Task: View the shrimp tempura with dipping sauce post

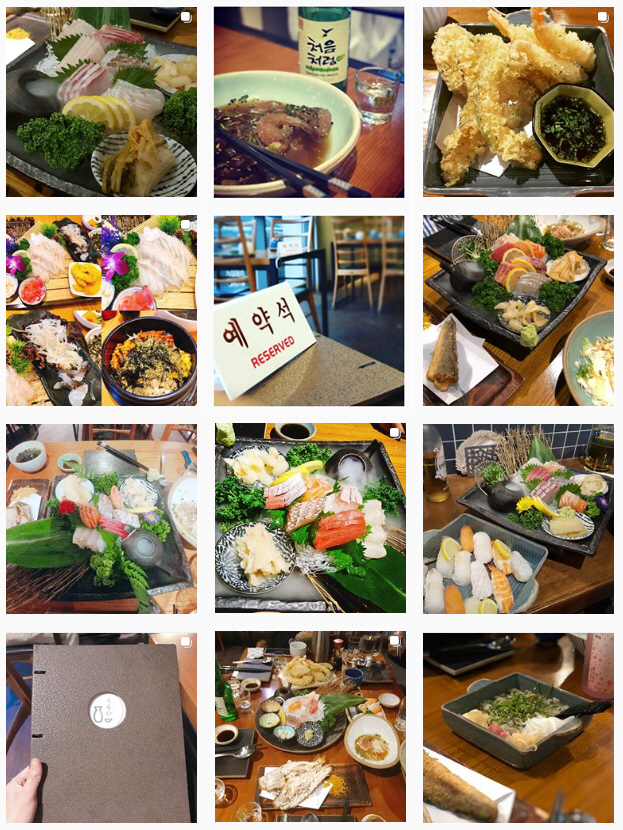Action: click(x=518, y=101)
